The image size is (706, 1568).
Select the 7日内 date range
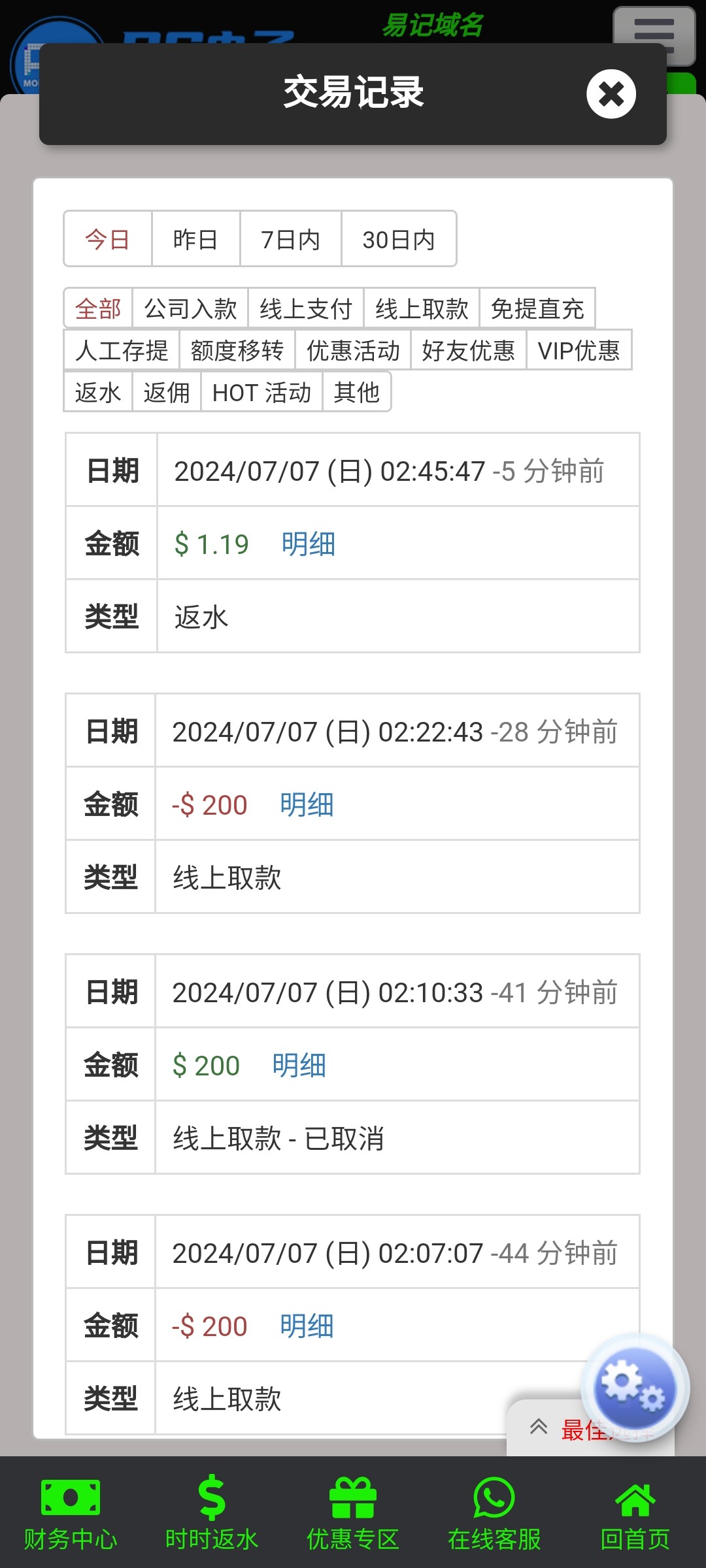point(290,239)
